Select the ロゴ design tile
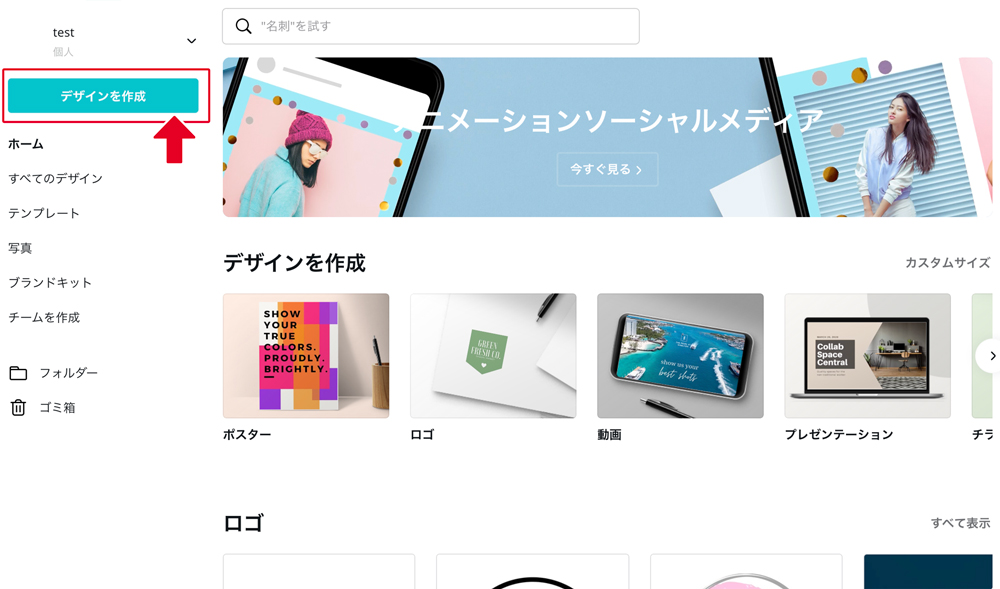The width and height of the screenshot is (1000, 589). coord(493,355)
